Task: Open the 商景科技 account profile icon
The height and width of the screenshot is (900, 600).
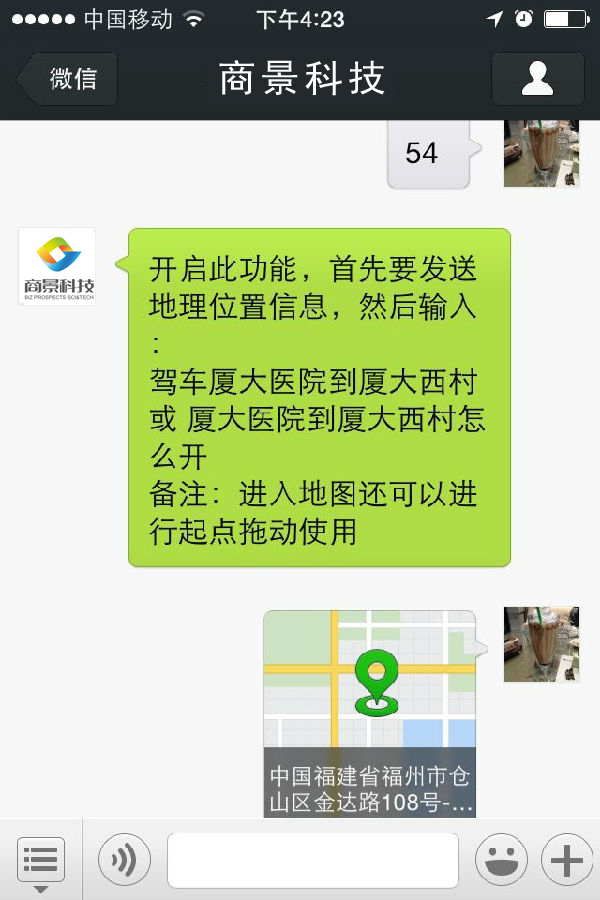Action: coord(537,79)
